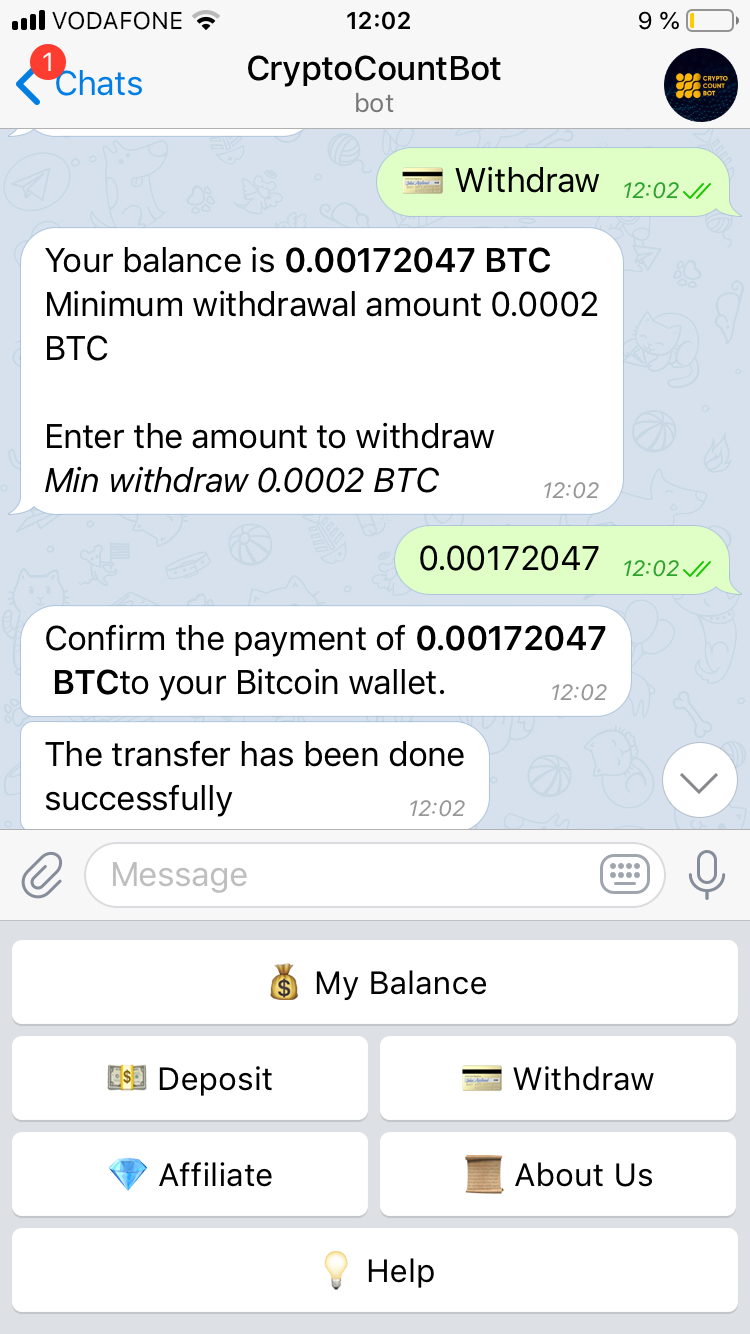
Task: Open the CryptoCountBot chat info header
Action: [374, 83]
